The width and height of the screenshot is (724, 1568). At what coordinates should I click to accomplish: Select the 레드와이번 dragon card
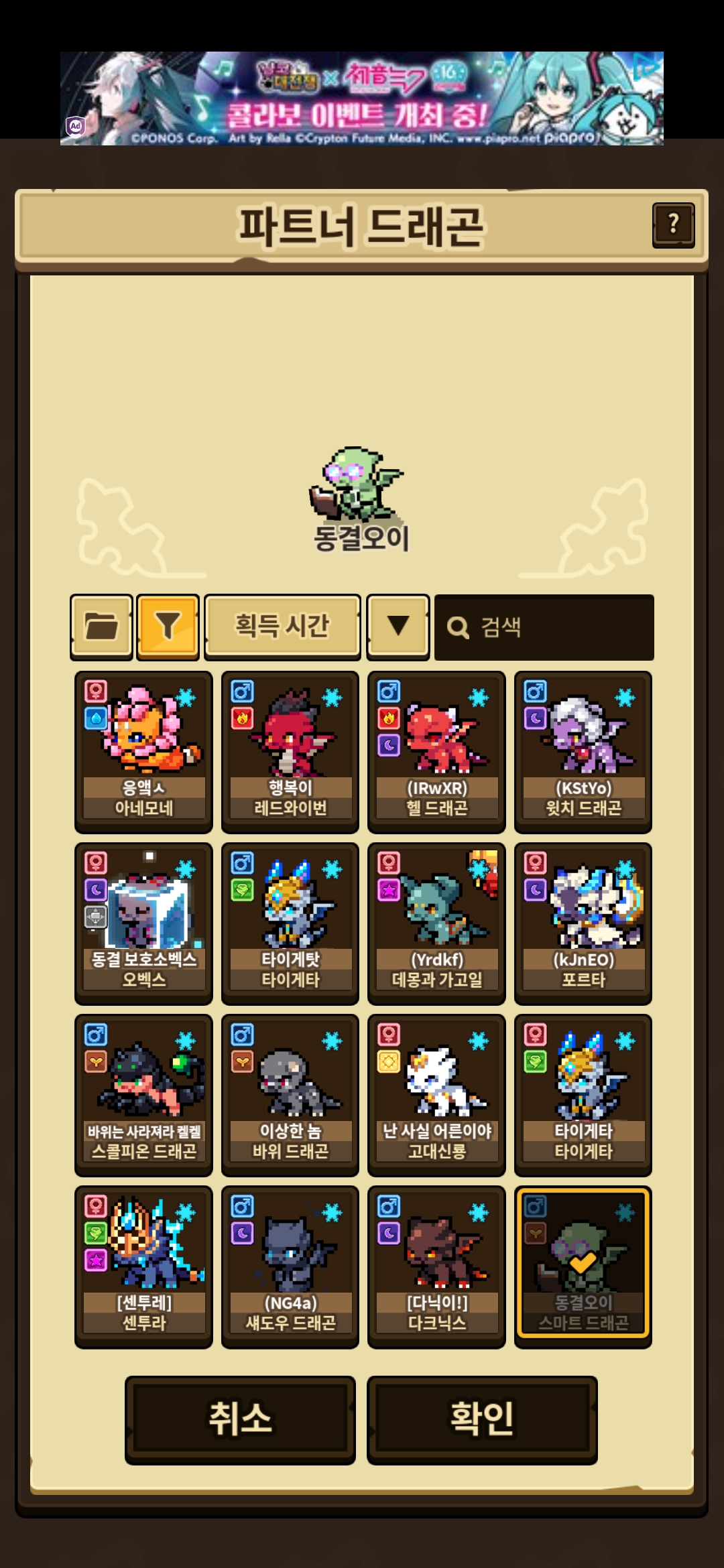coord(290,752)
